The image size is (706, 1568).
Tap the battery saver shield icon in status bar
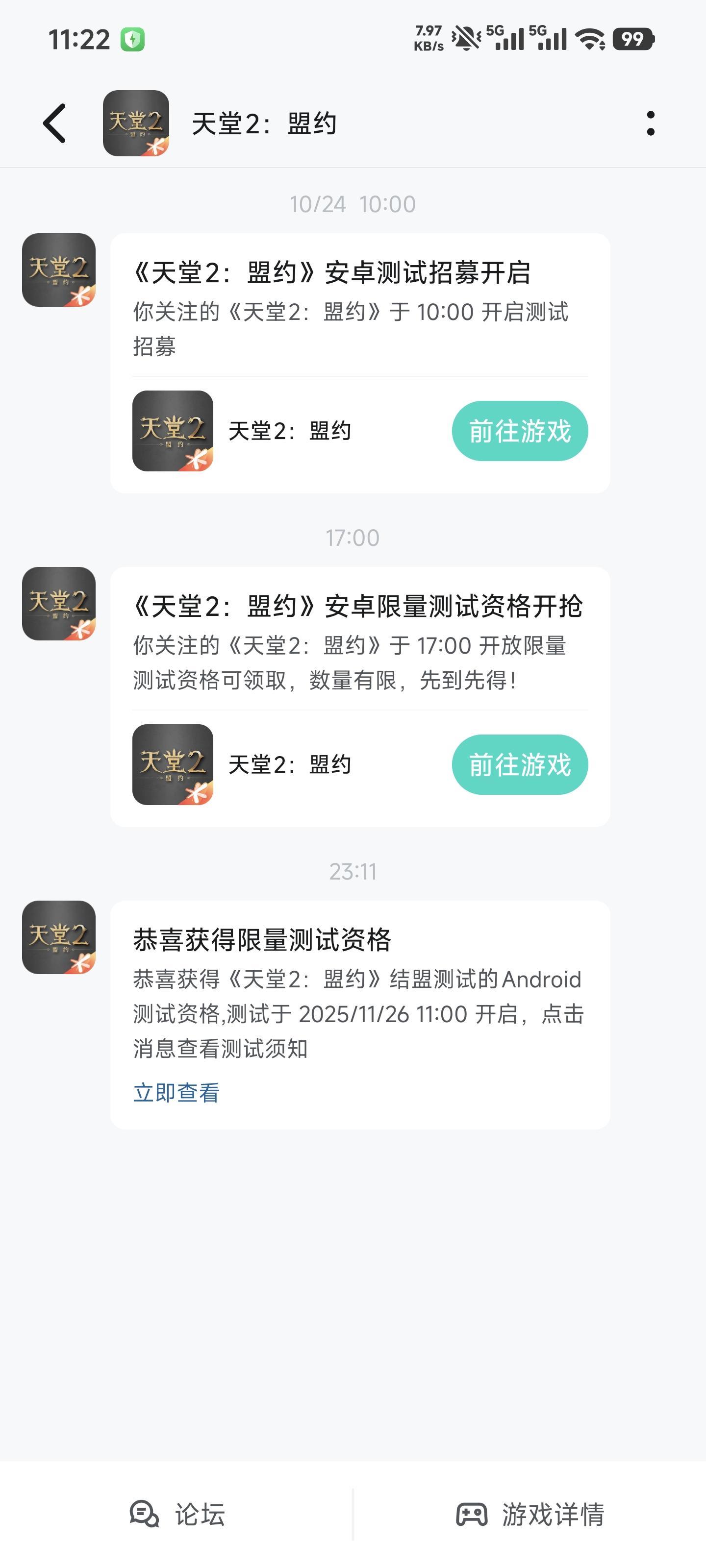[133, 39]
